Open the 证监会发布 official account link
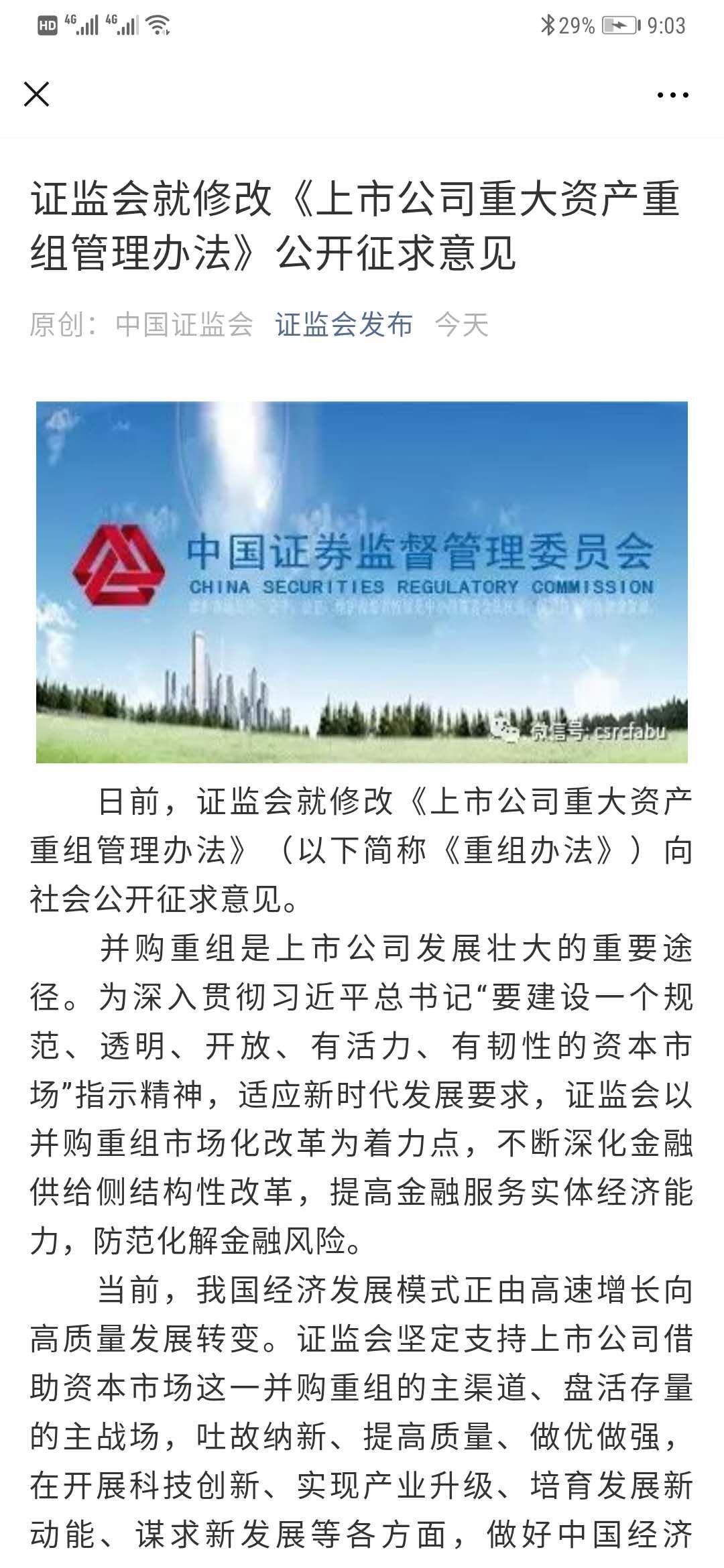This screenshot has width=724, height=1568. (344, 325)
